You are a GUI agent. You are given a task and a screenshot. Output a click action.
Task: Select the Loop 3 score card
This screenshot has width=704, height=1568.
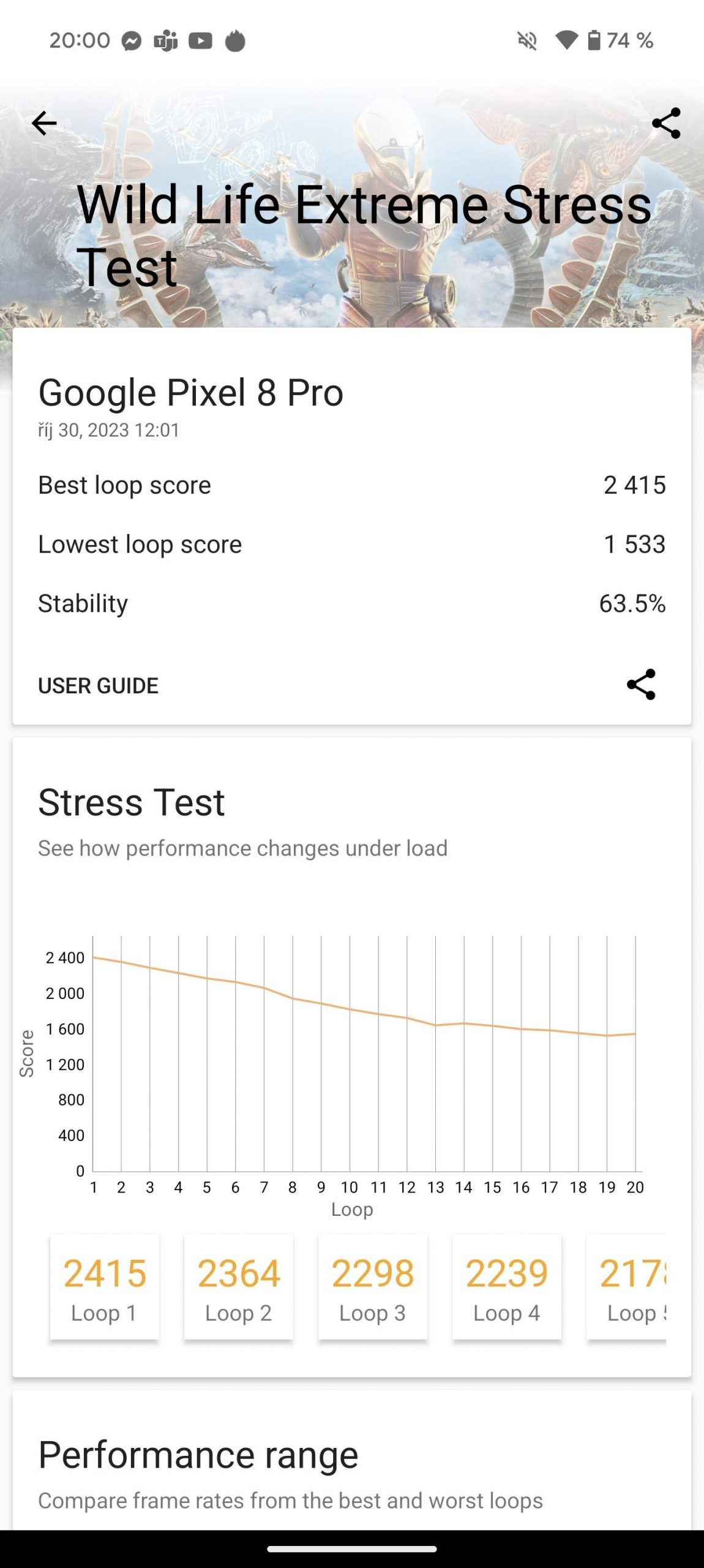(x=373, y=1286)
